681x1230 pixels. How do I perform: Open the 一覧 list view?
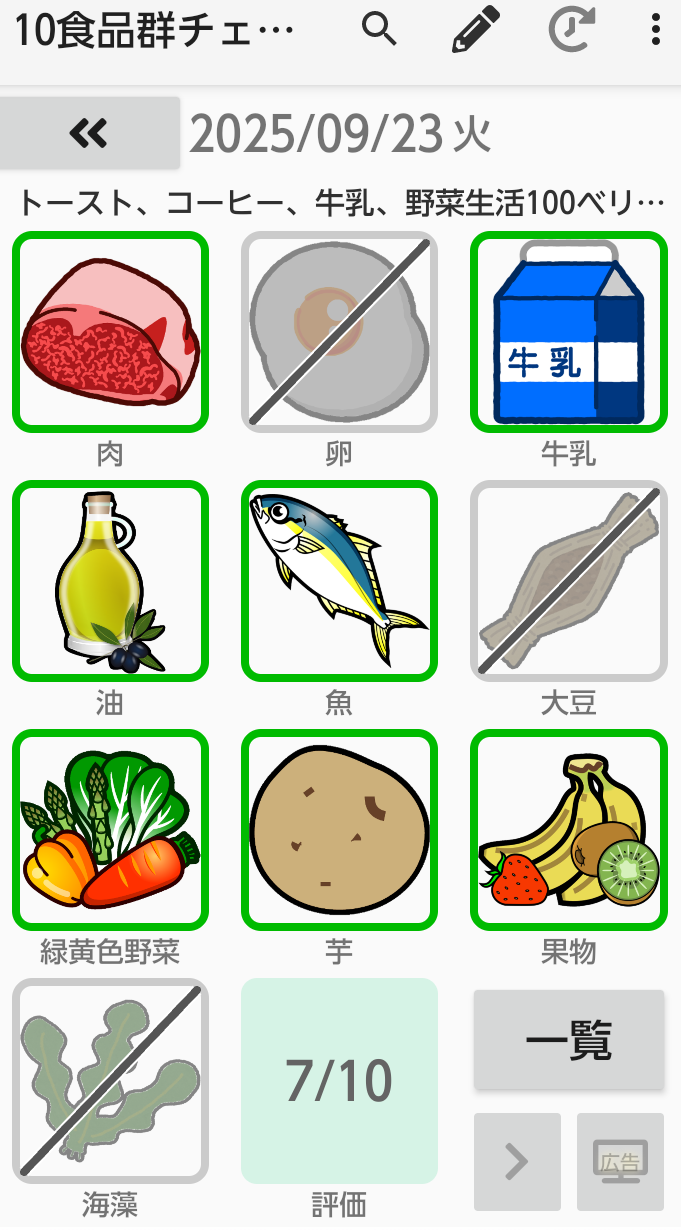[x=568, y=1040]
